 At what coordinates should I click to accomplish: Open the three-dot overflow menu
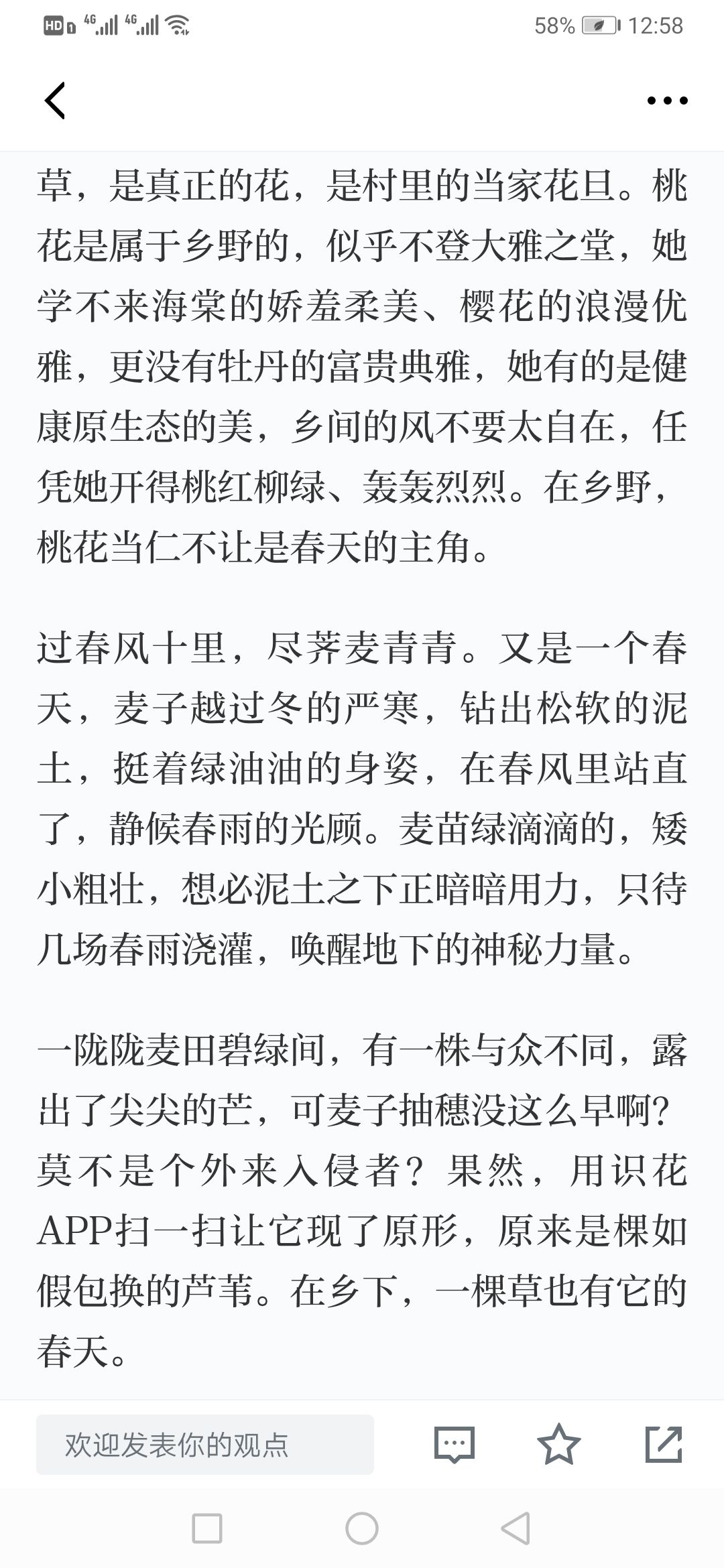tap(667, 101)
